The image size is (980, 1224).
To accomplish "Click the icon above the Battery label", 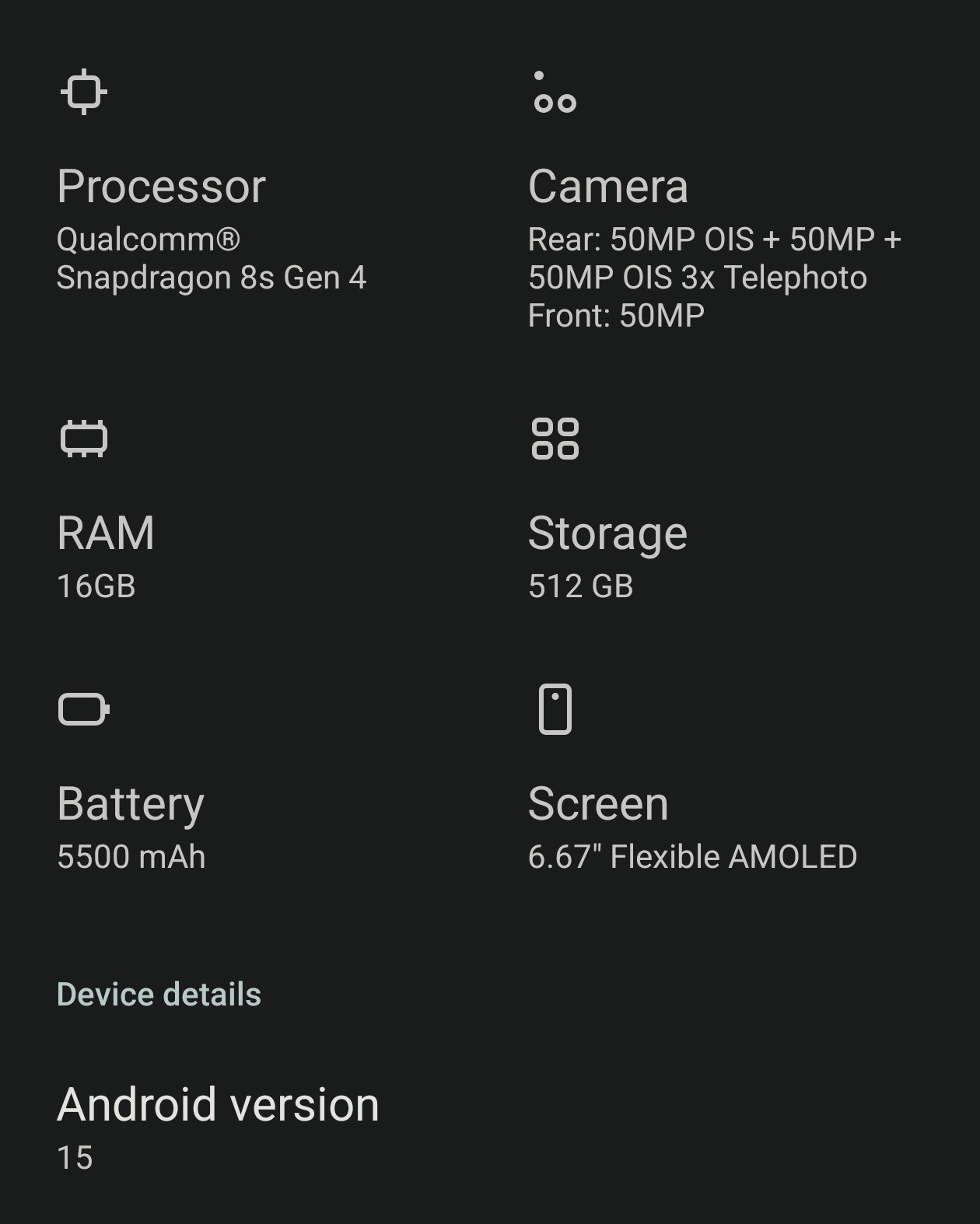I will [x=85, y=708].
